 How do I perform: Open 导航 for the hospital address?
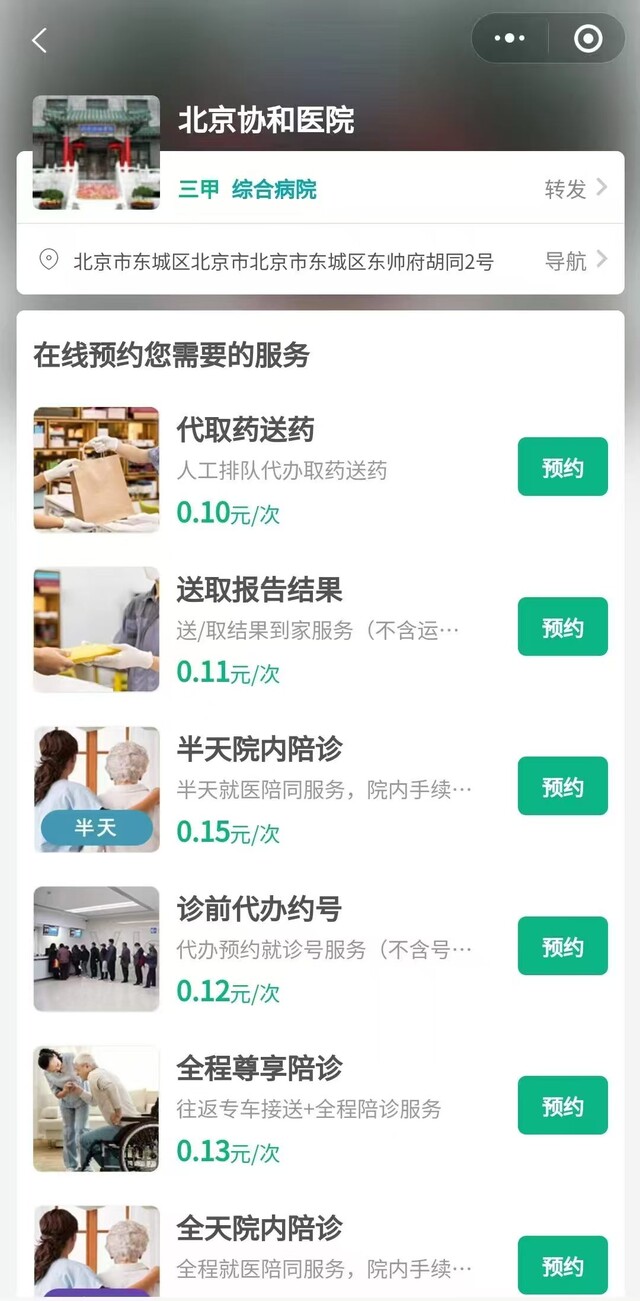tap(575, 261)
